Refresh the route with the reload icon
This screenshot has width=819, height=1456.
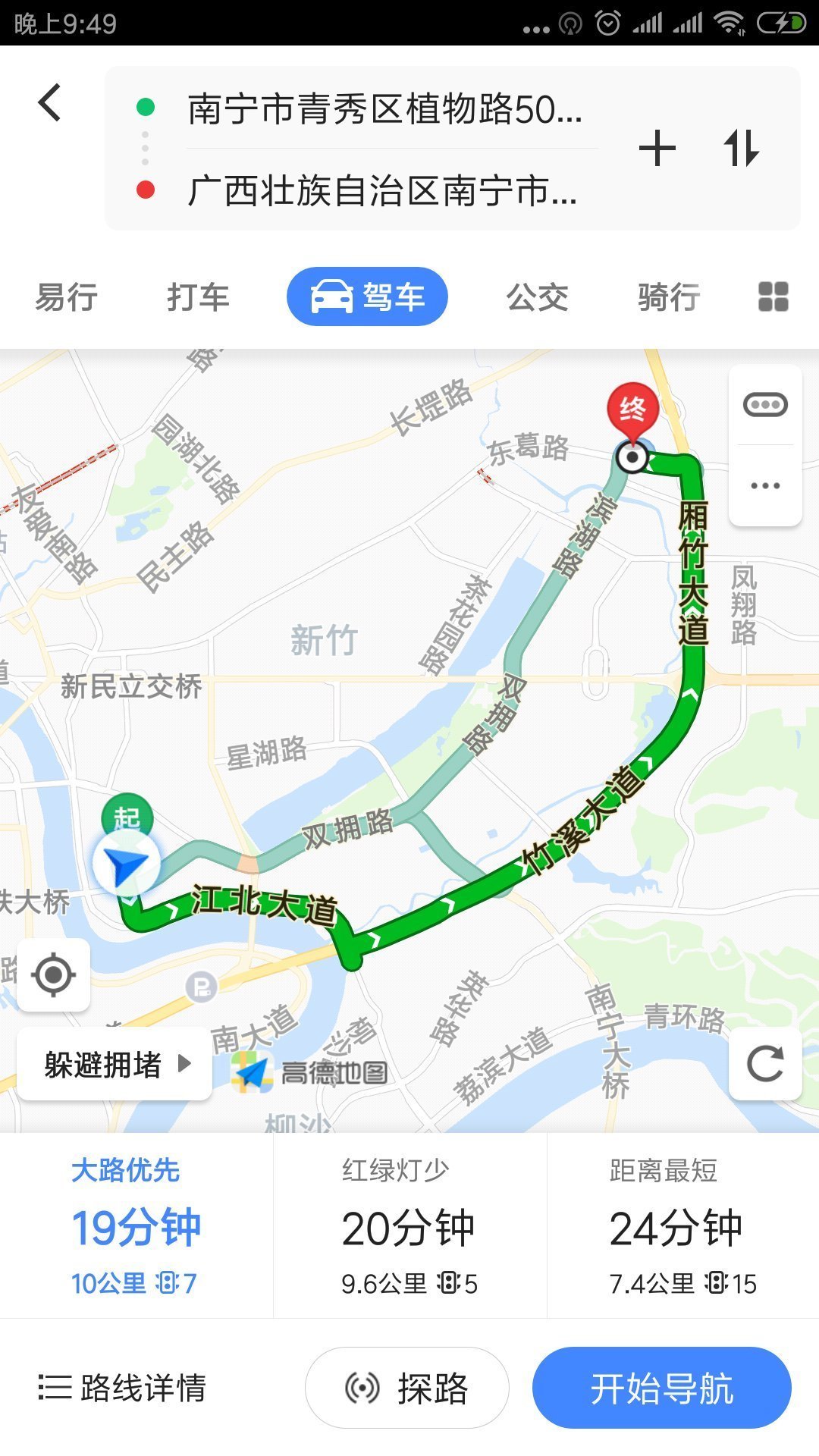click(x=764, y=1064)
